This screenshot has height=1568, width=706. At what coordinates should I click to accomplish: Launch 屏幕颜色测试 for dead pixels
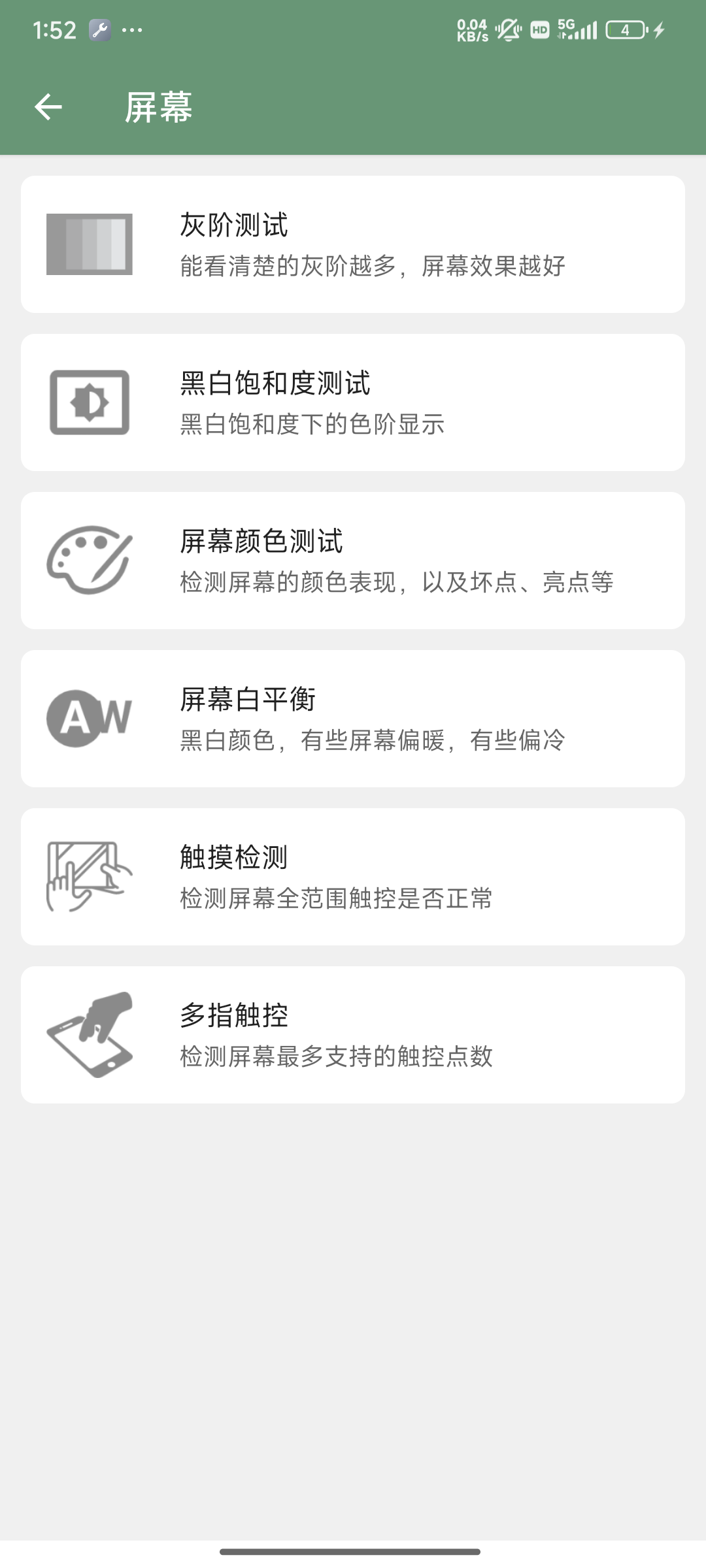353,561
